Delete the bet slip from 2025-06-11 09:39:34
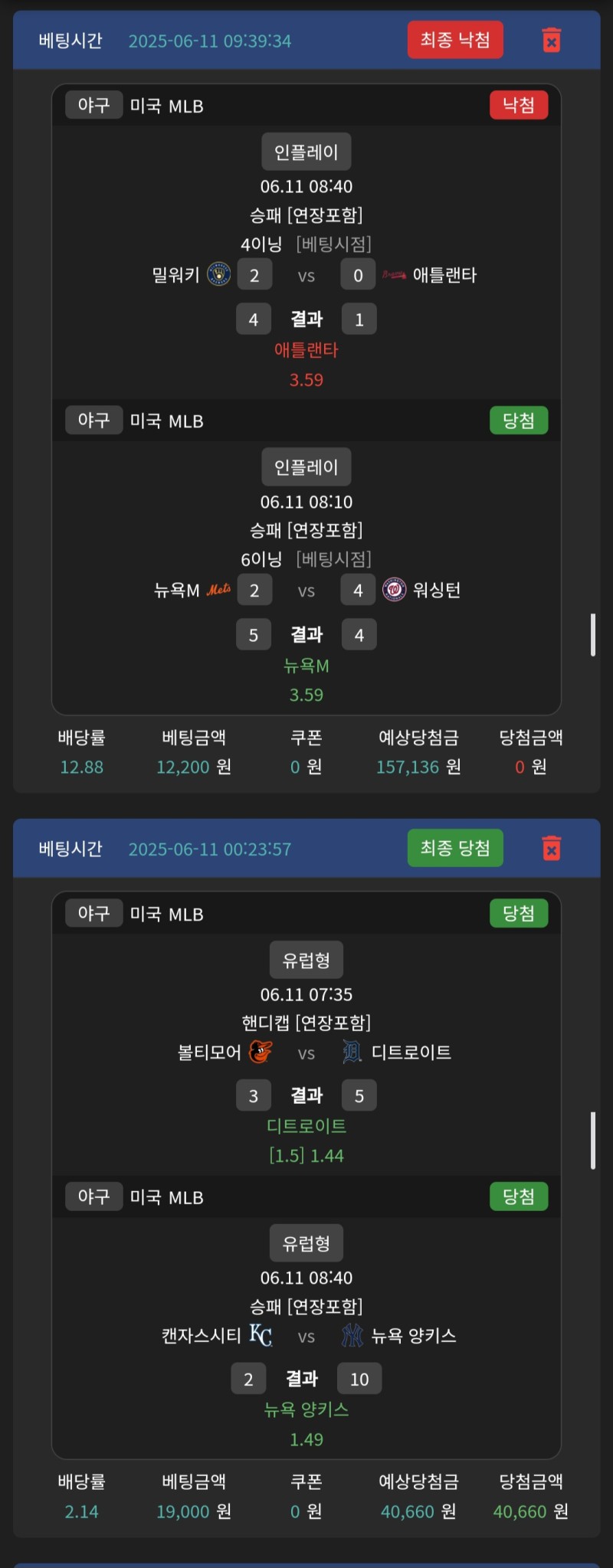This screenshot has height=1568, width=613. [x=551, y=40]
